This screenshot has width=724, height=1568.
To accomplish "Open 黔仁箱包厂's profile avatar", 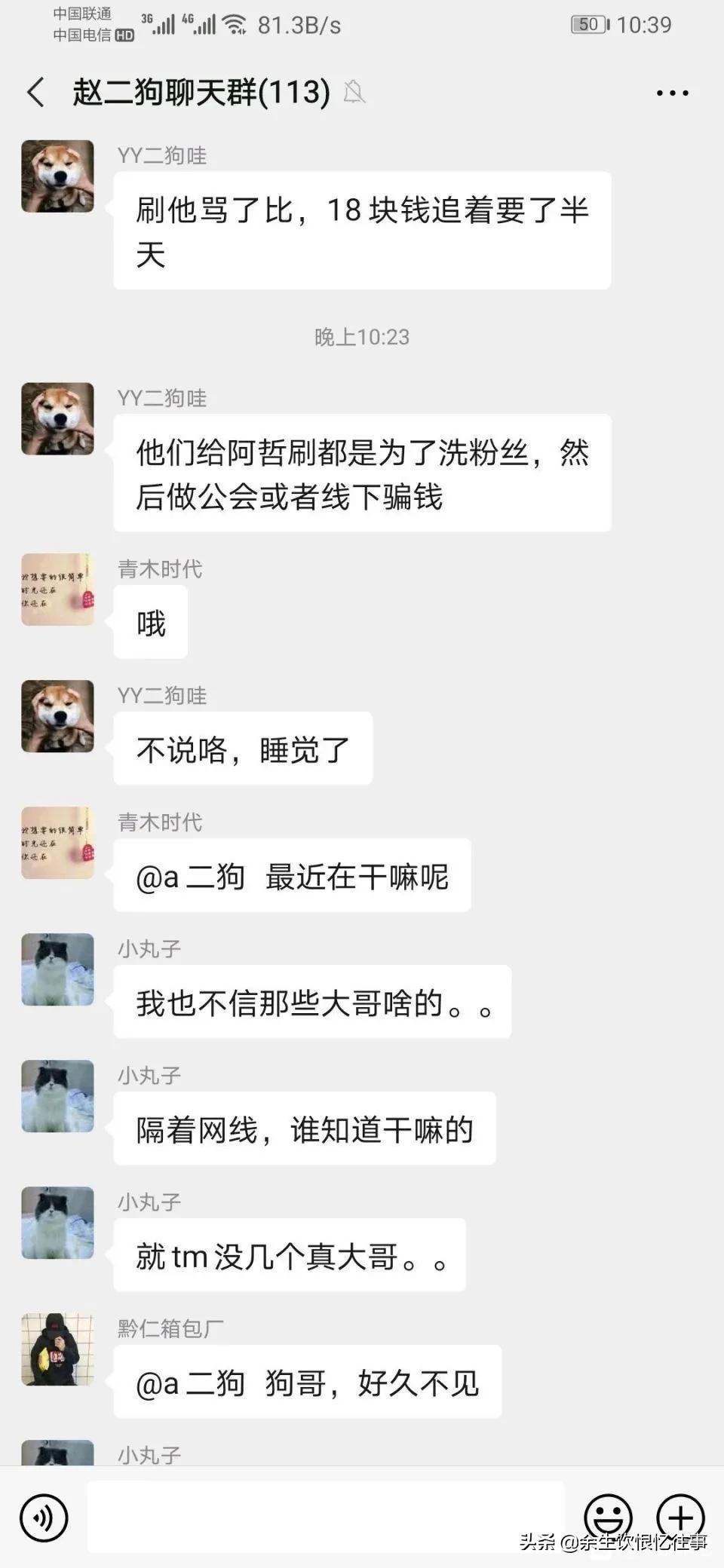I will [57, 1349].
